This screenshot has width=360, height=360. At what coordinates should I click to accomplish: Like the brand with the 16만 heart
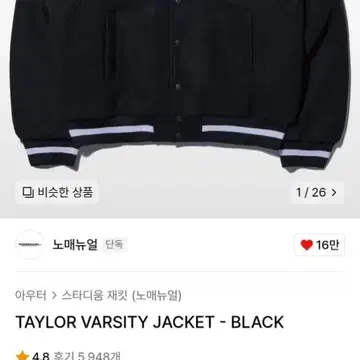coord(319,245)
